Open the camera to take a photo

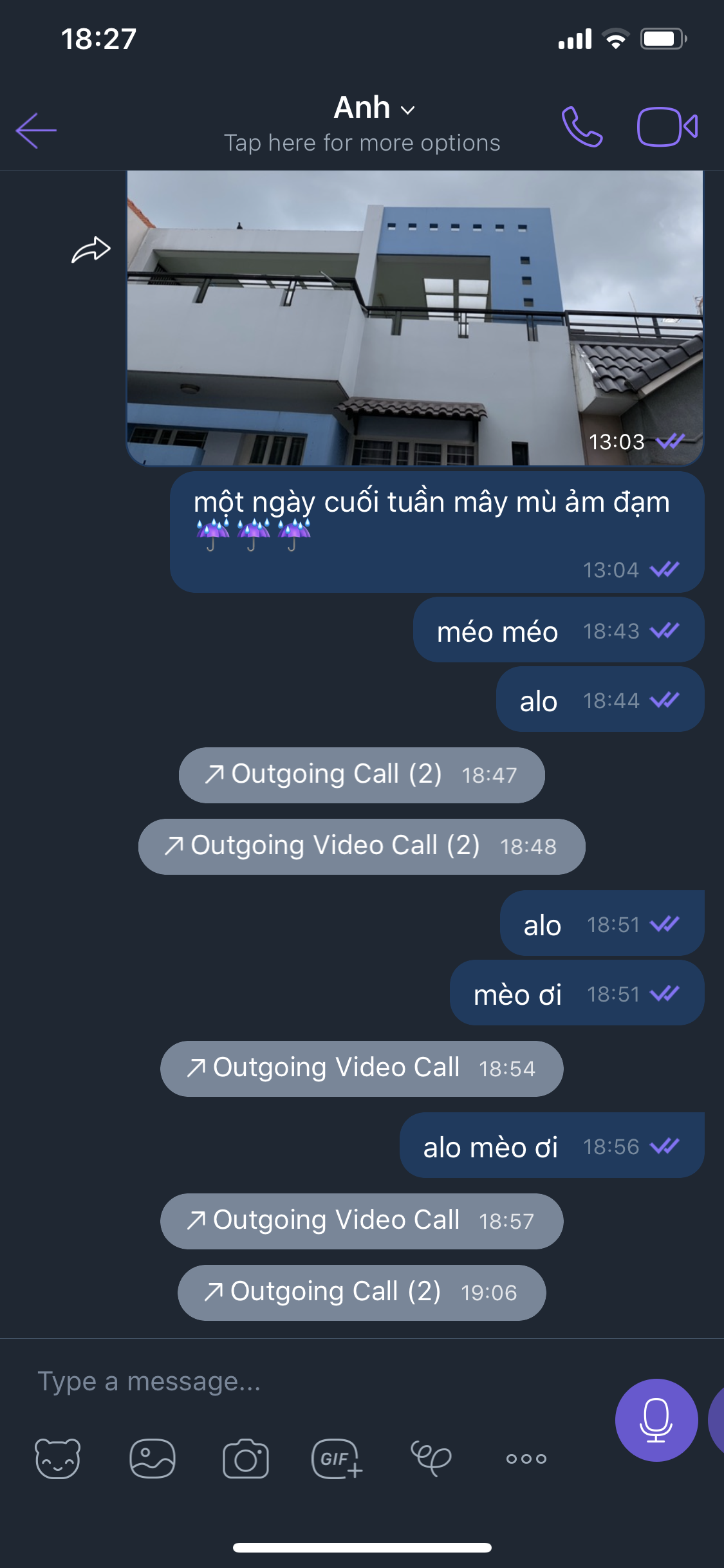[246, 1459]
